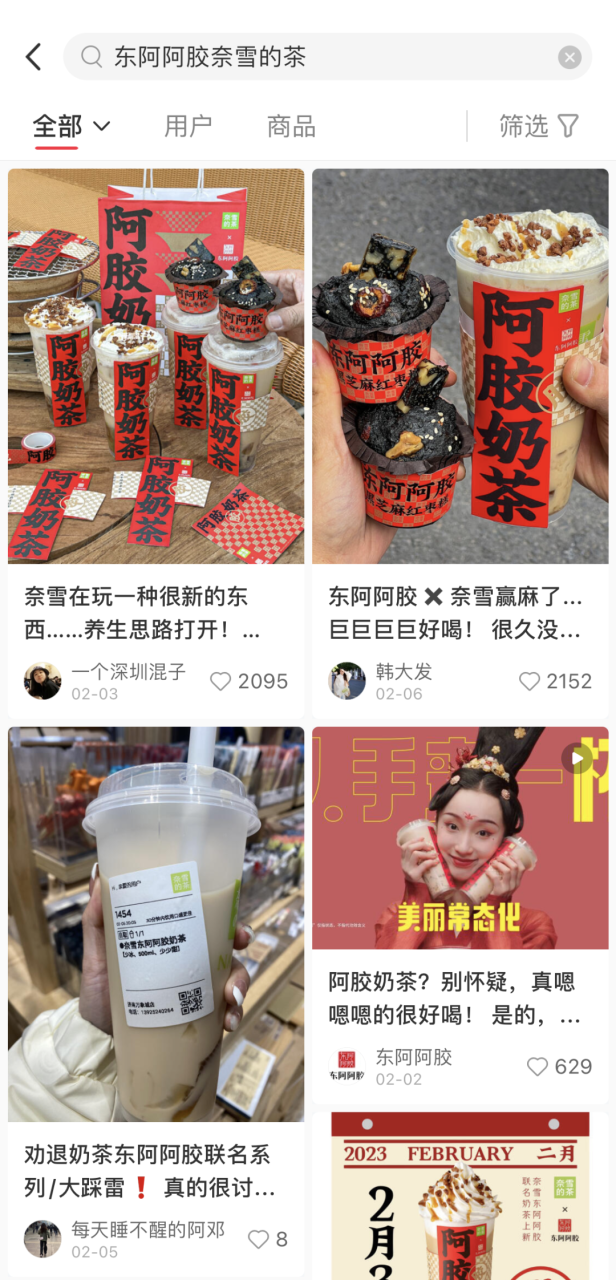Switch to the 用户 tab
This screenshot has width=616, height=1280.
(188, 126)
